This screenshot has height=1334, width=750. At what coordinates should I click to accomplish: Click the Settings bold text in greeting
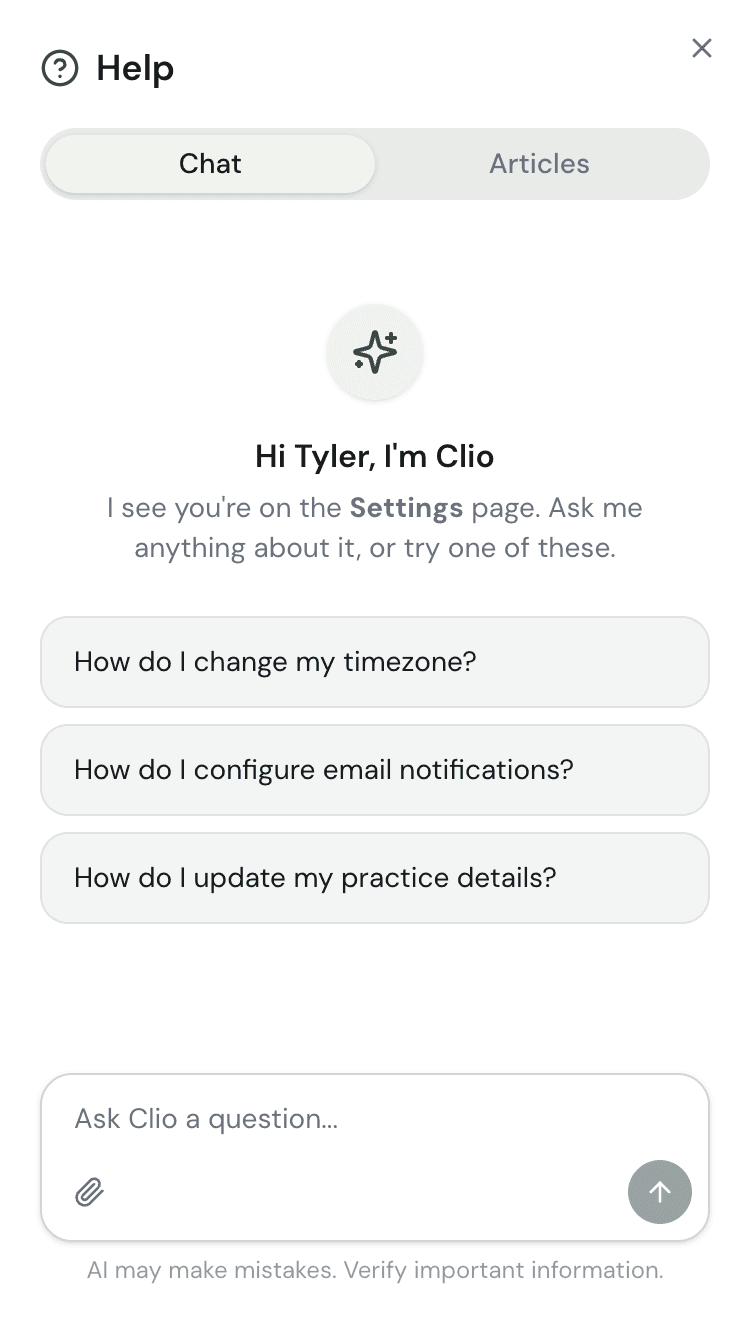(x=406, y=508)
